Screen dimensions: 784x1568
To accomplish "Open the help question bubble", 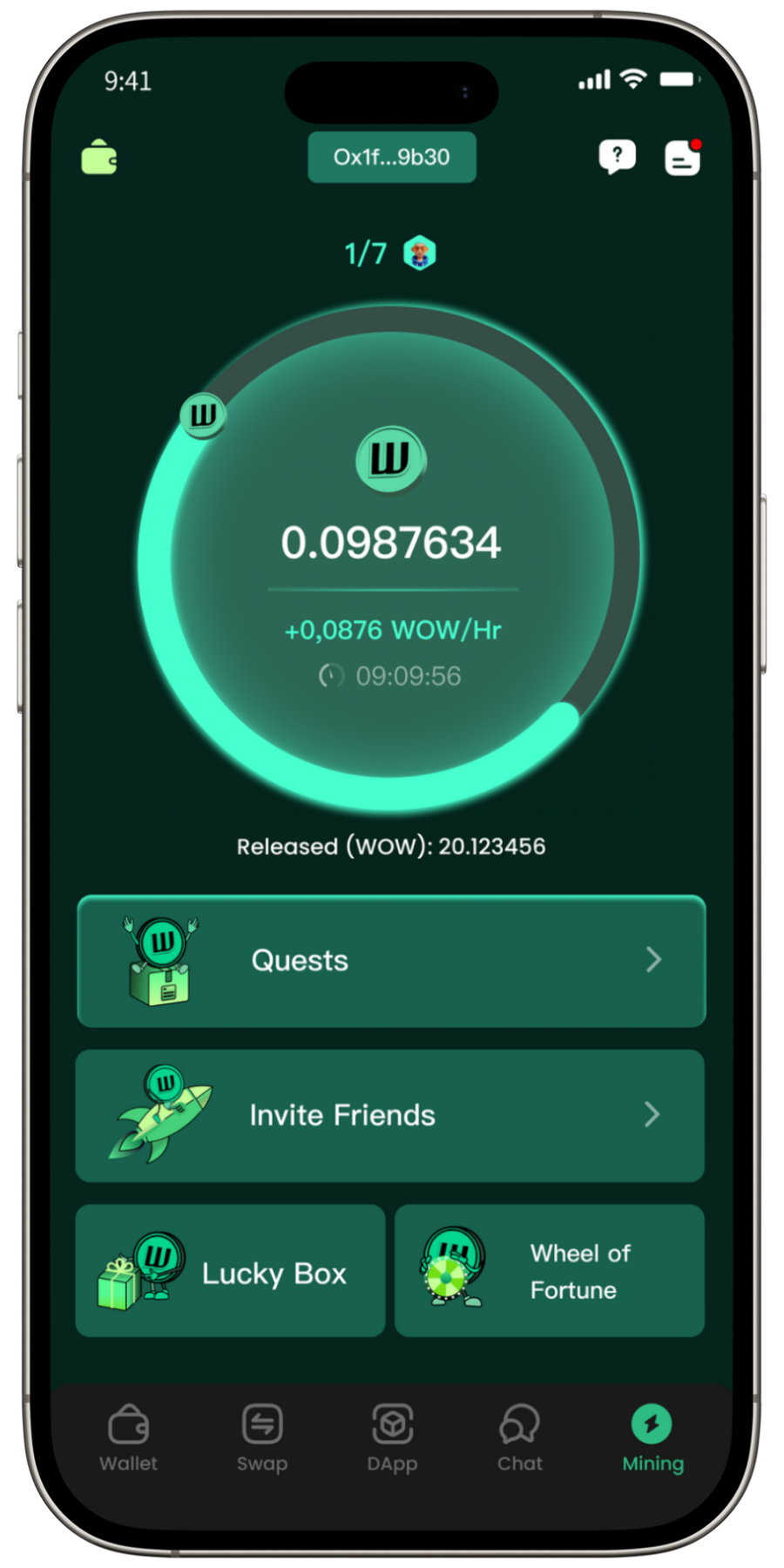I will (x=617, y=158).
